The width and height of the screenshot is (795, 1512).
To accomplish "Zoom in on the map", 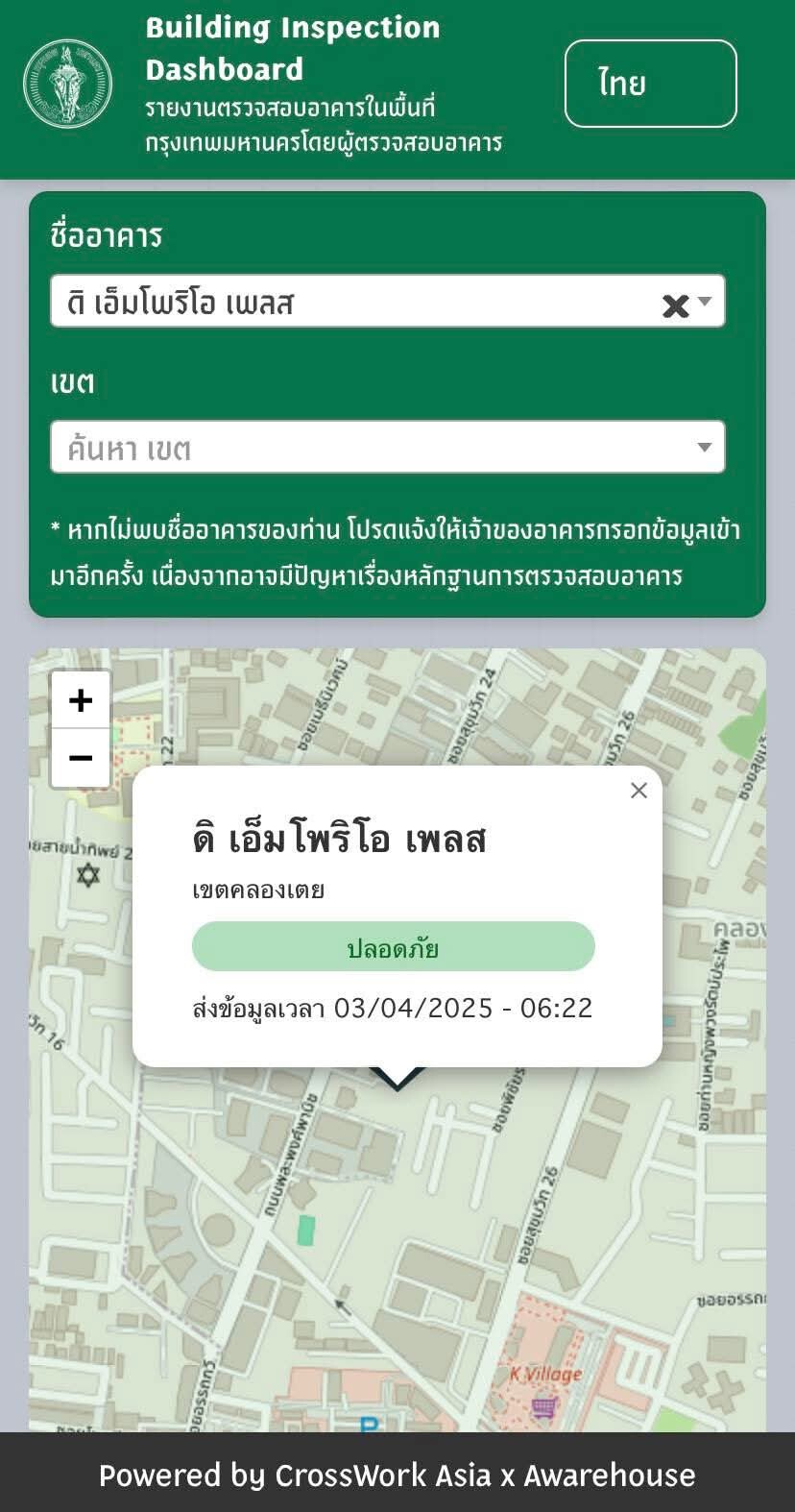I will pyautogui.click(x=81, y=700).
